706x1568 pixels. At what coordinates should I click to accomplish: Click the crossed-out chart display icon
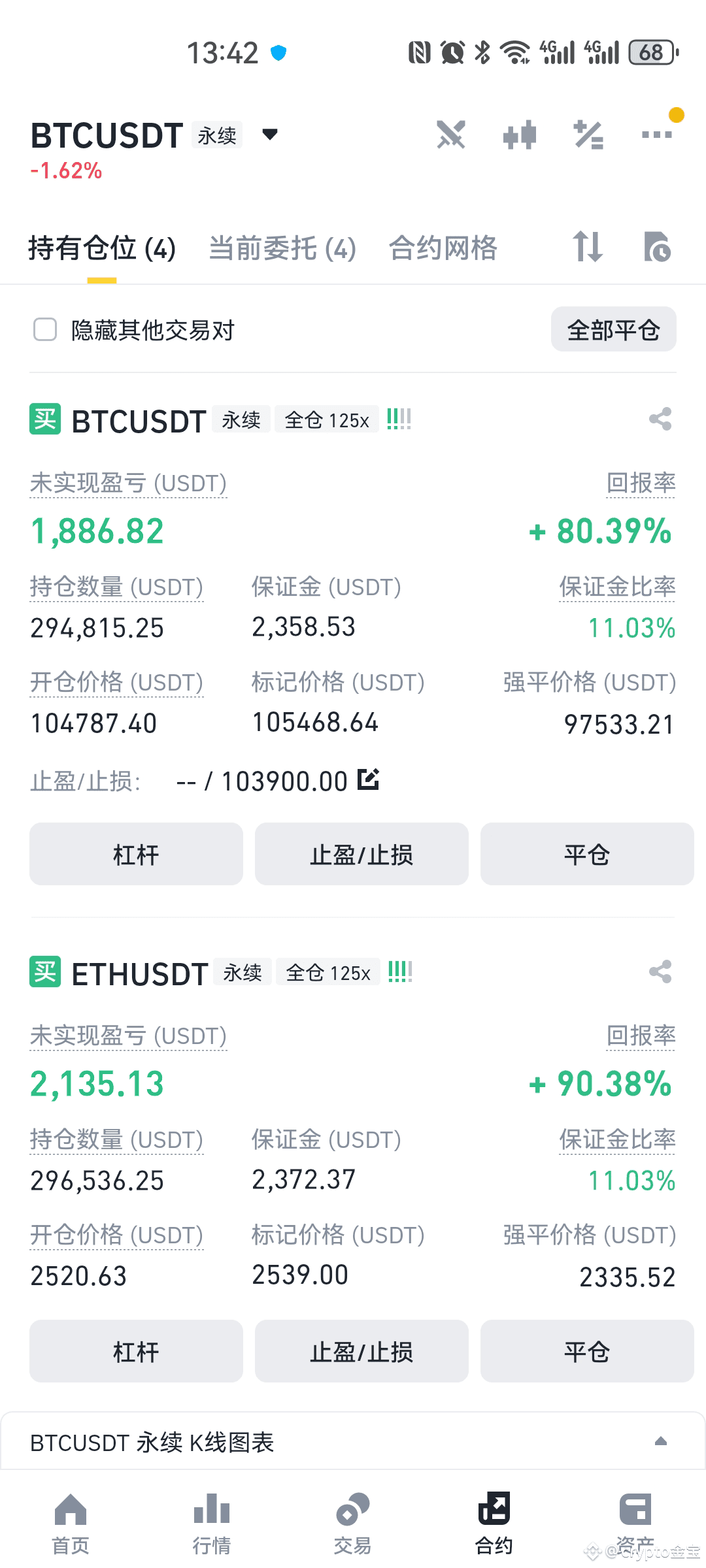[x=451, y=134]
